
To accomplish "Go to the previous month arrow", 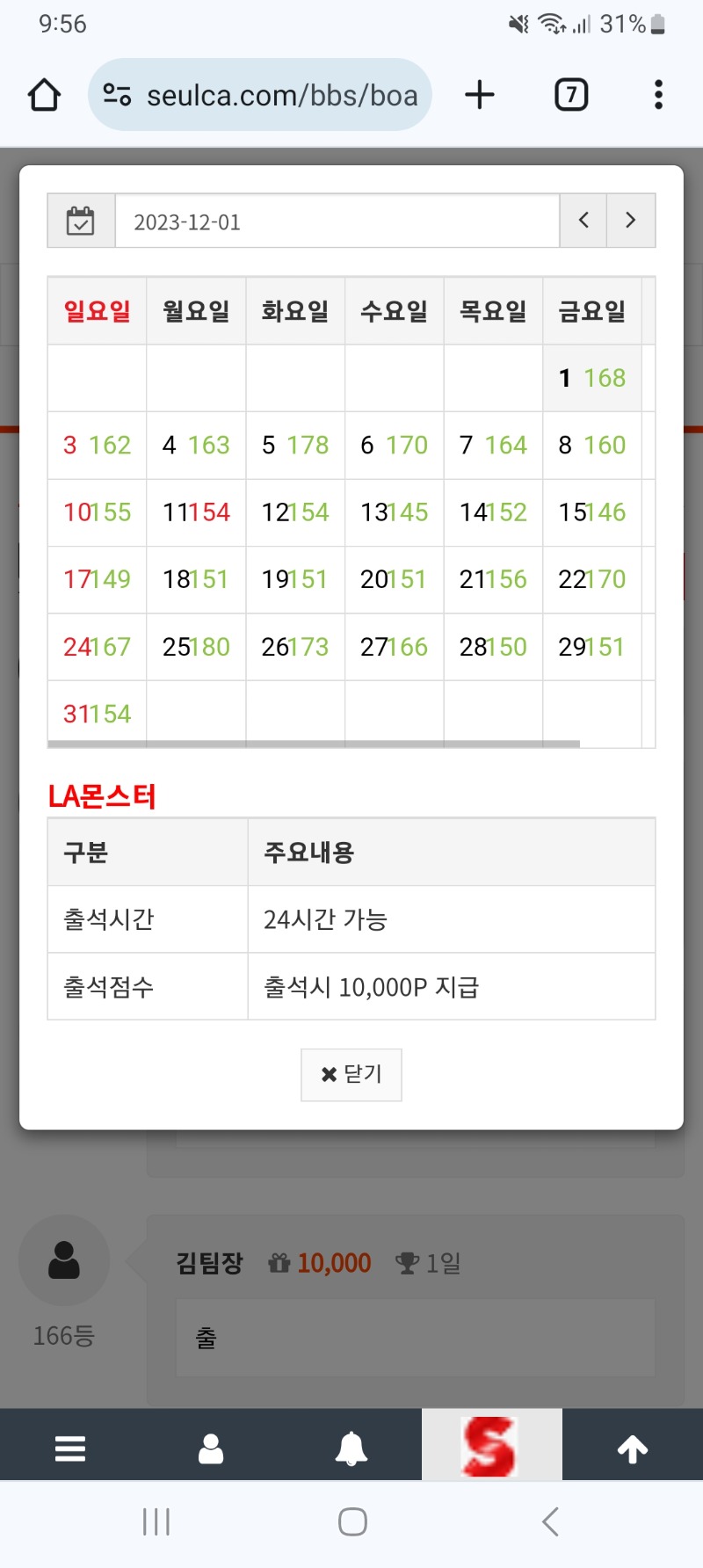I will [x=583, y=221].
